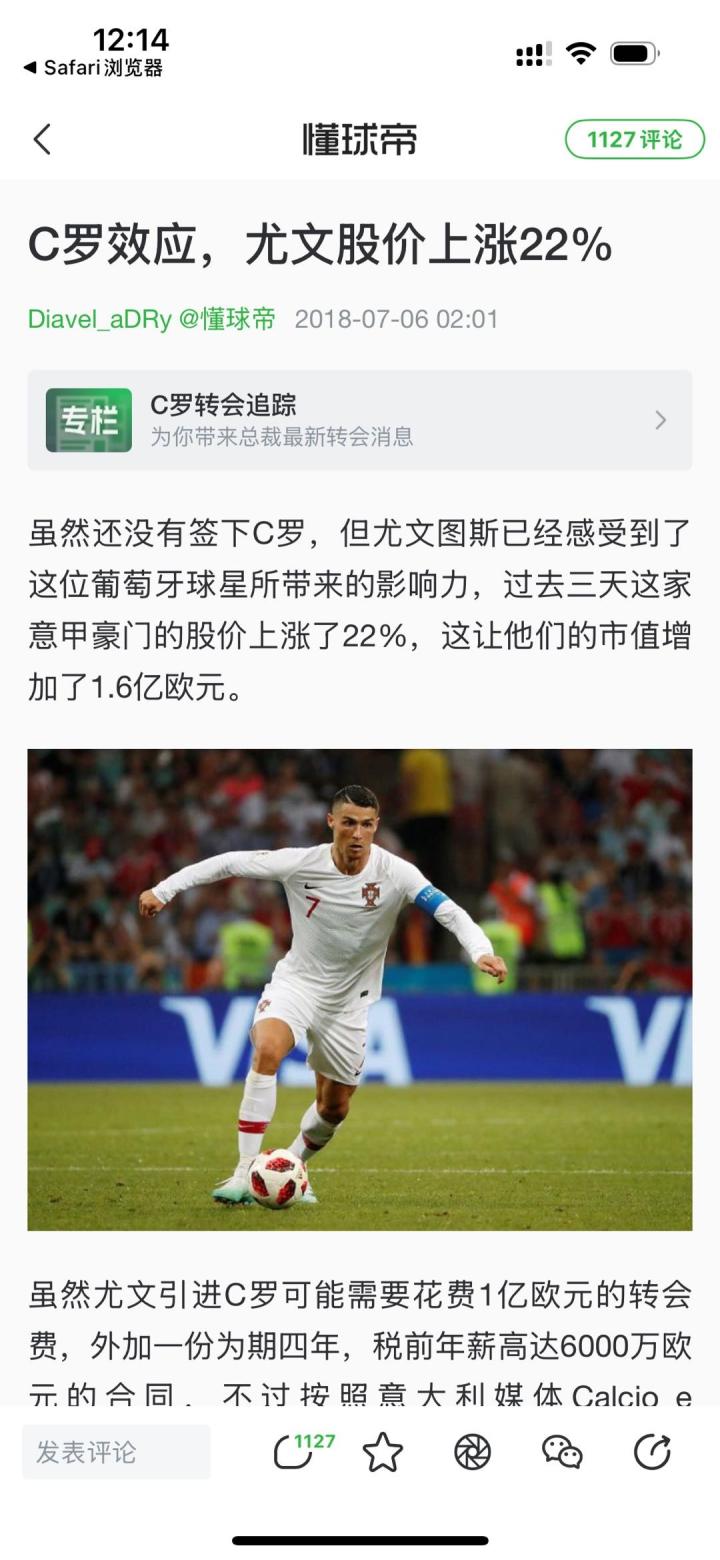Share to WeChat Moments with the aperture icon

(472, 1452)
